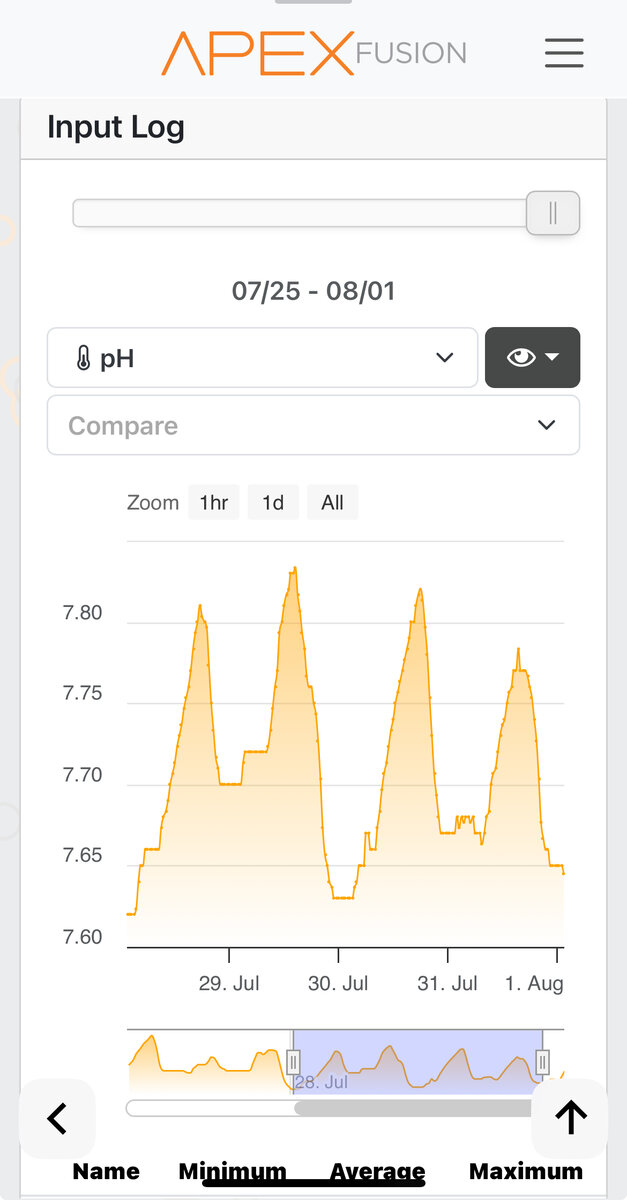This screenshot has height=1200, width=627.
Task: Go back with the left arrow button
Action: click(x=57, y=1118)
